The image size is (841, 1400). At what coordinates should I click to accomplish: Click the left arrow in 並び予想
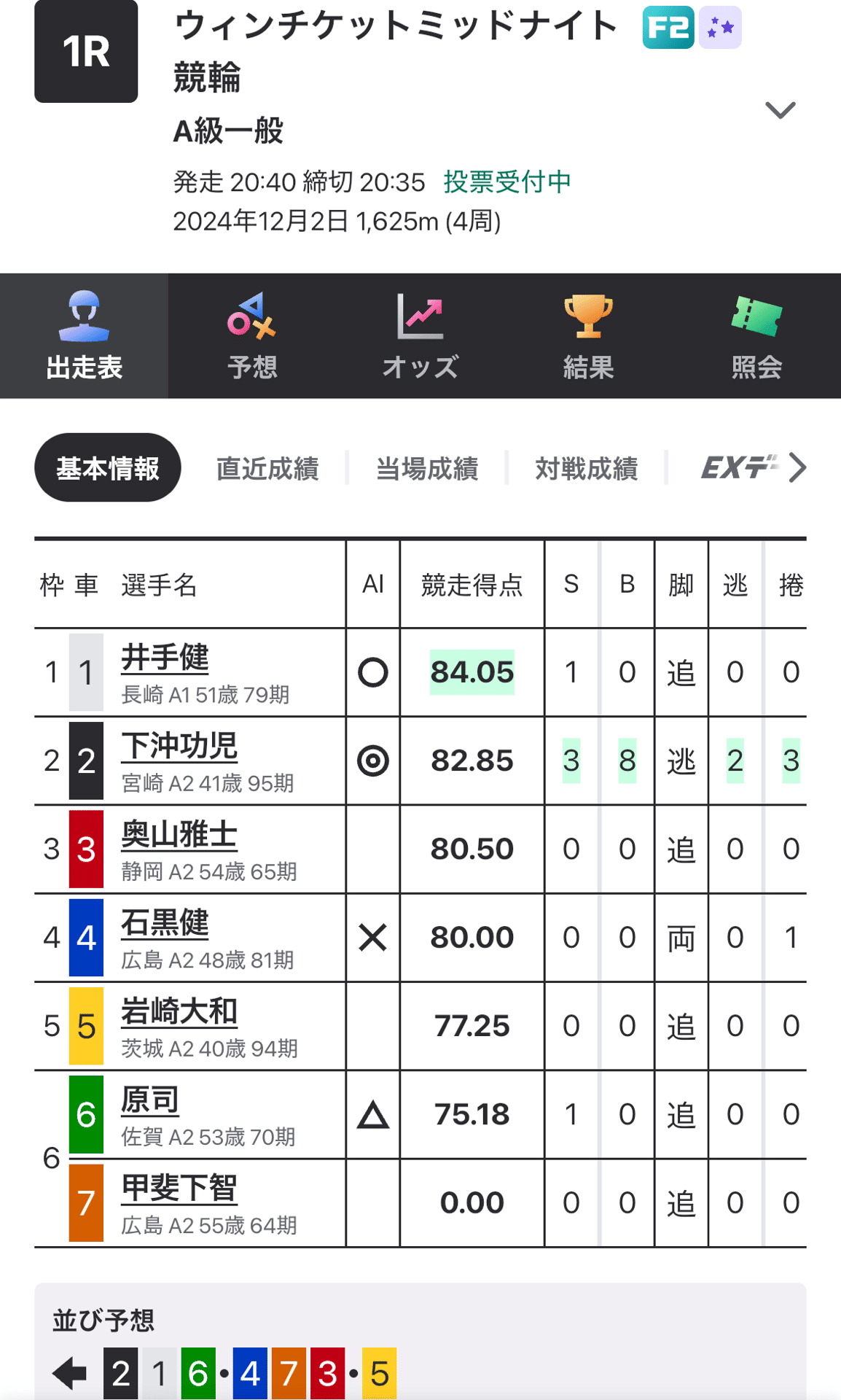(x=68, y=1371)
